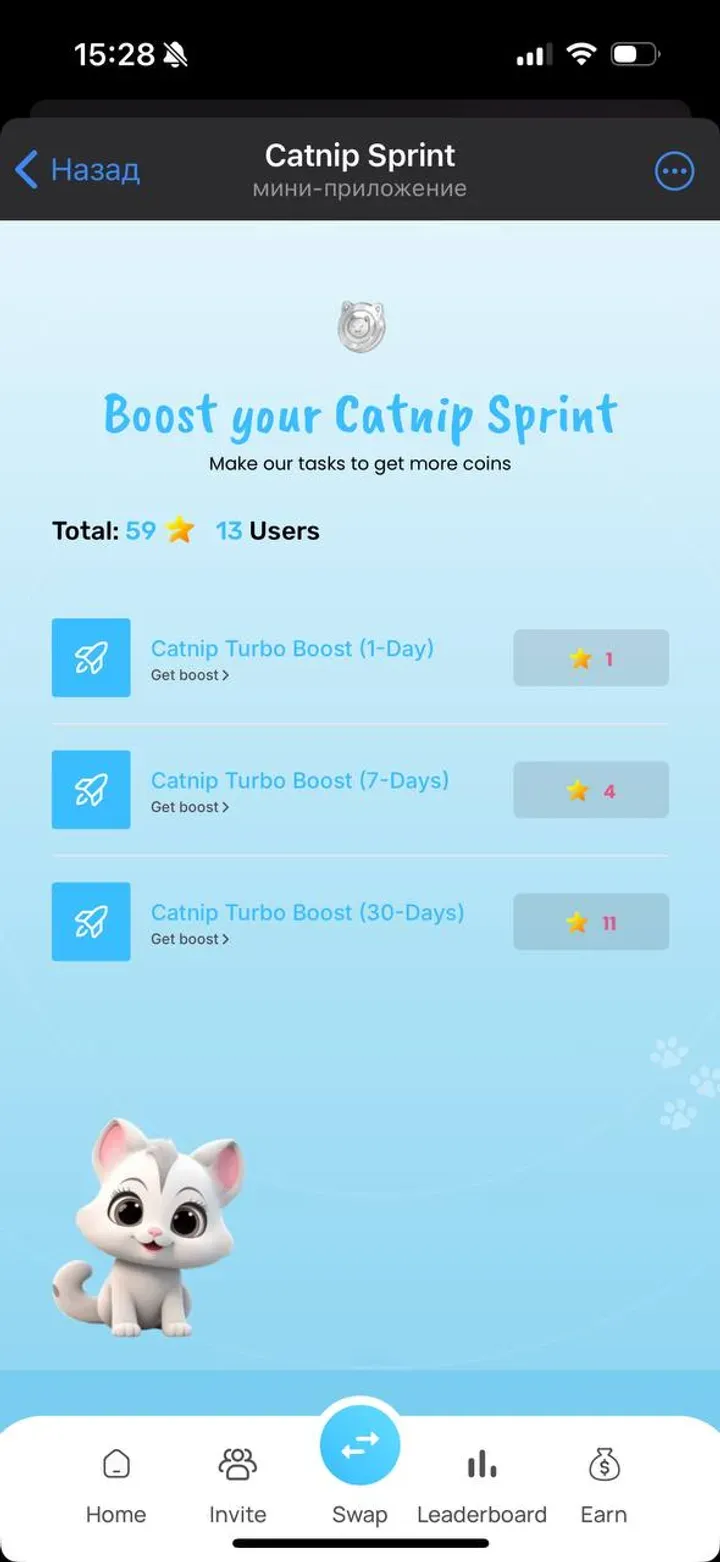Viewport: 720px width, 1562px height.
Task: Open Catnip Turbo Boost (30-Days)
Action: tap(307, 913)
